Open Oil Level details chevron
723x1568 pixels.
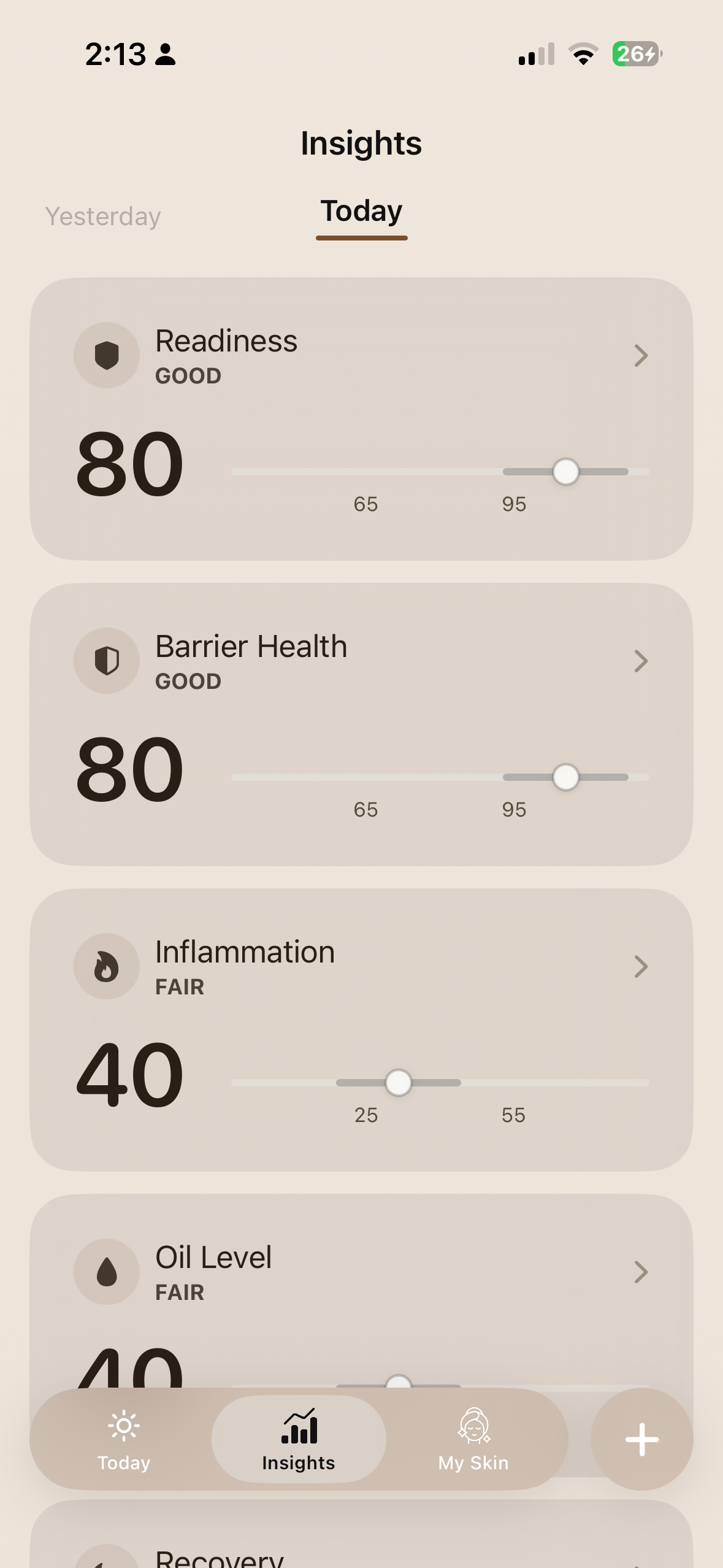641,1271
